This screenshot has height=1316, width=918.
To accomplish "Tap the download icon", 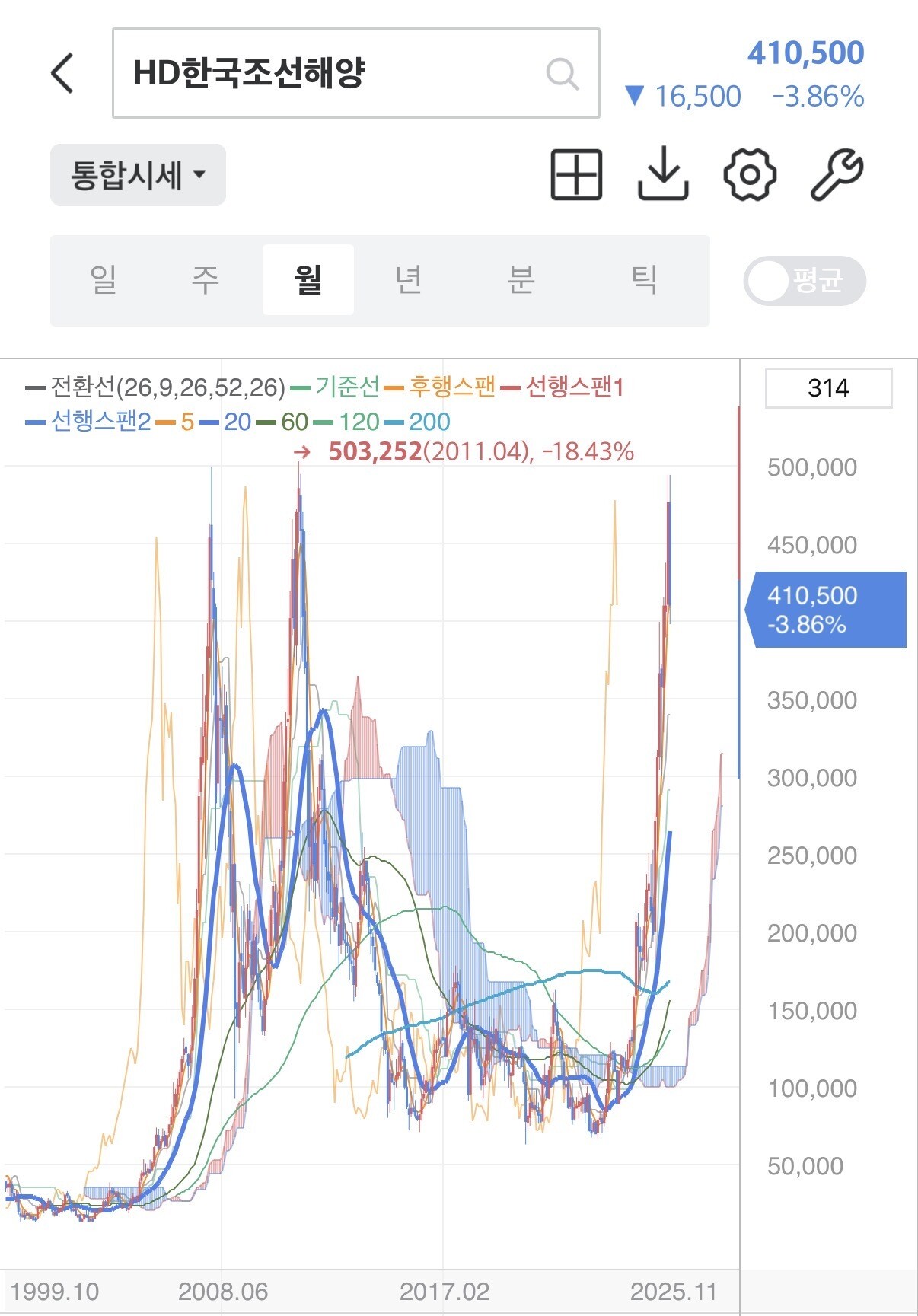I will pyautogui.click(x=663, y=175).
